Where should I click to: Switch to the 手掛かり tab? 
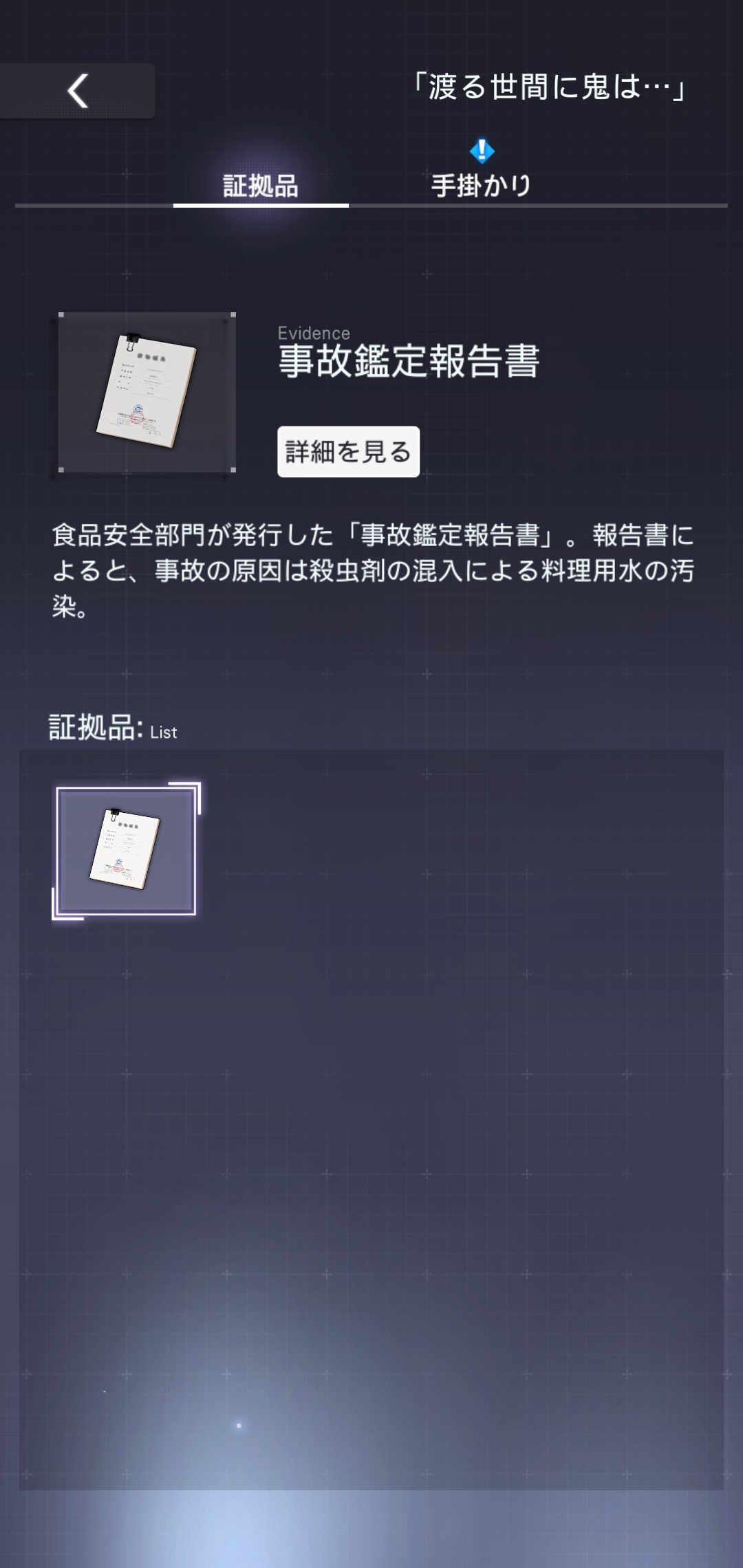click(481, 184)
